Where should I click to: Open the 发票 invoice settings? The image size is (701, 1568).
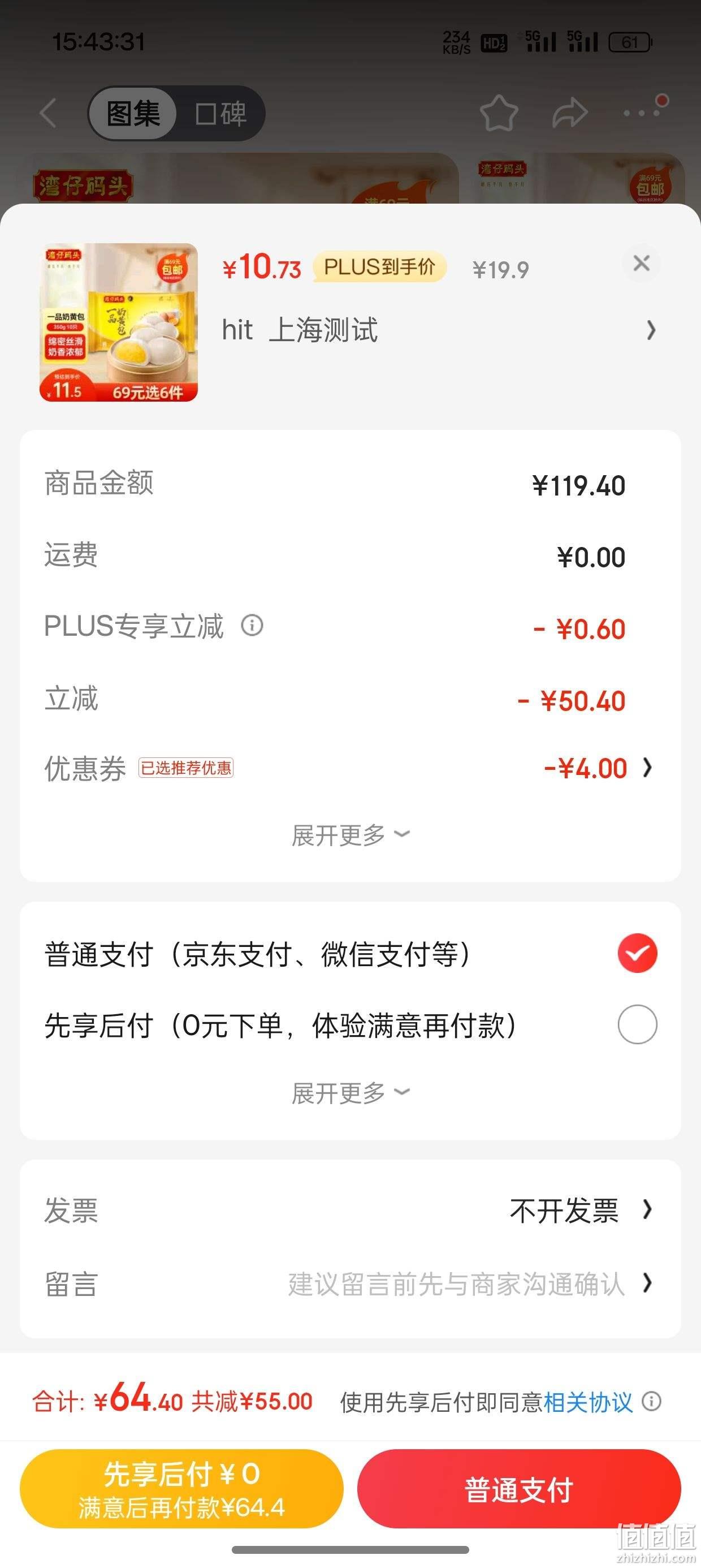click(350, 1210)
